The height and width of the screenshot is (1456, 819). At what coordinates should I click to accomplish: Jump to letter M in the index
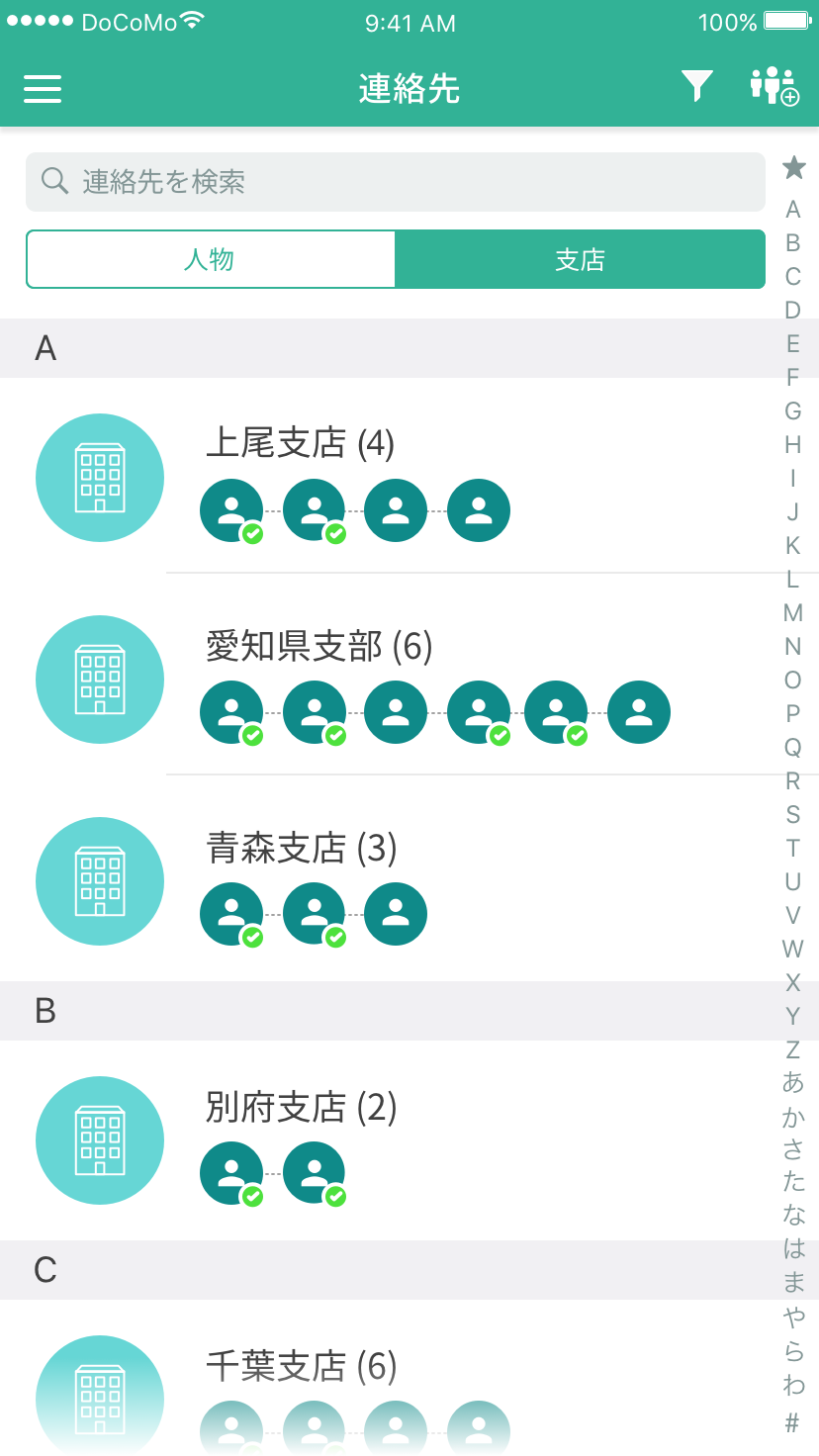pyautogui.click(x=793, y=613)
